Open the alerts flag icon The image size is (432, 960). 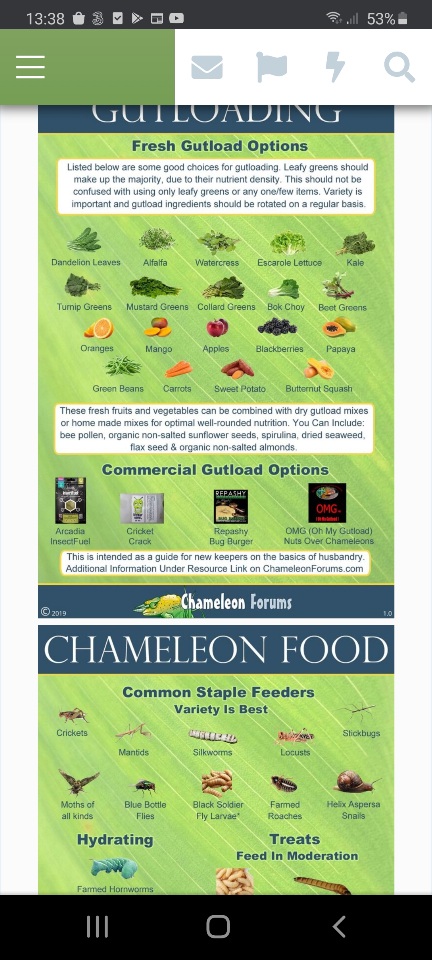(x=272, y=67)
